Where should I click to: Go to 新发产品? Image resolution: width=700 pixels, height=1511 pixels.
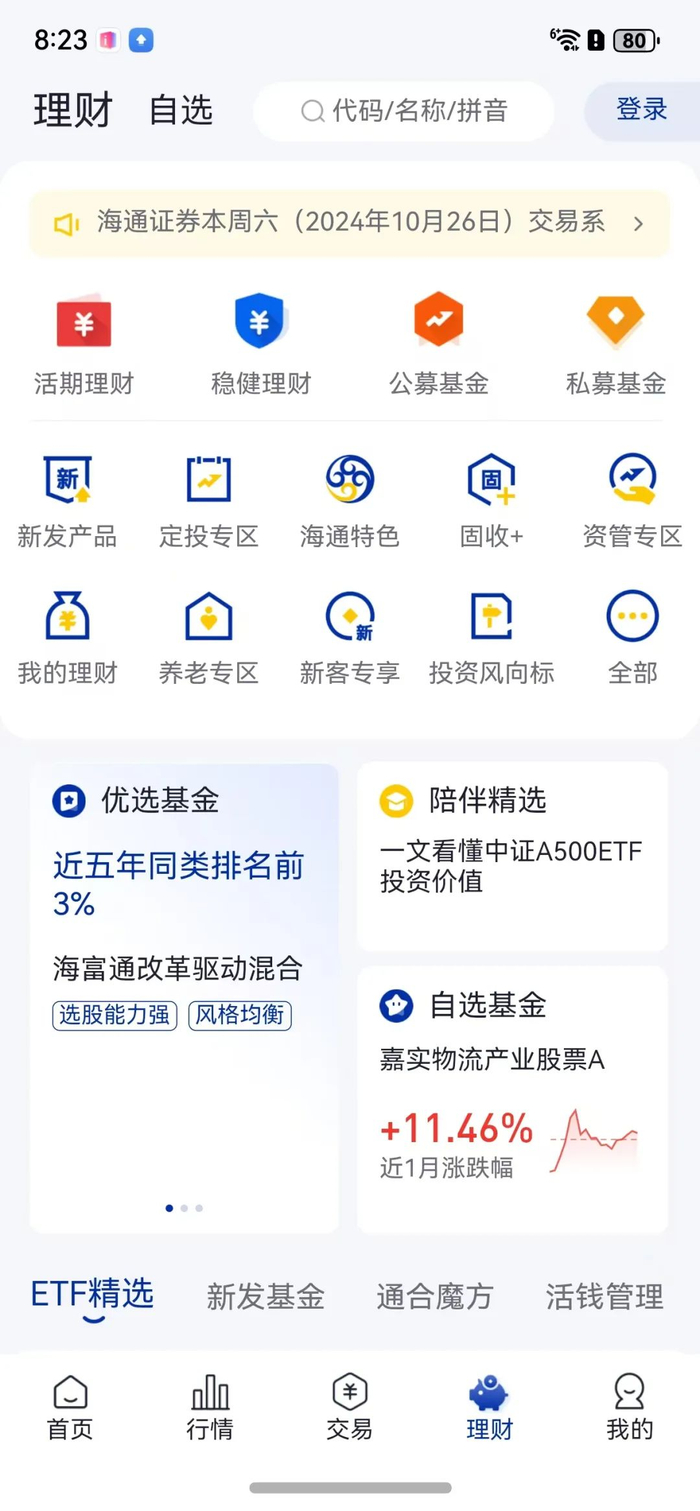point(67,501)
